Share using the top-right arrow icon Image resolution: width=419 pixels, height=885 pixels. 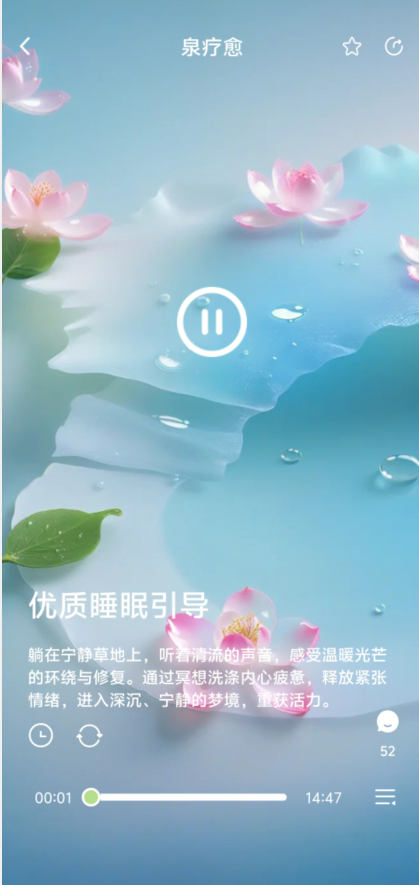click(394, 47)
